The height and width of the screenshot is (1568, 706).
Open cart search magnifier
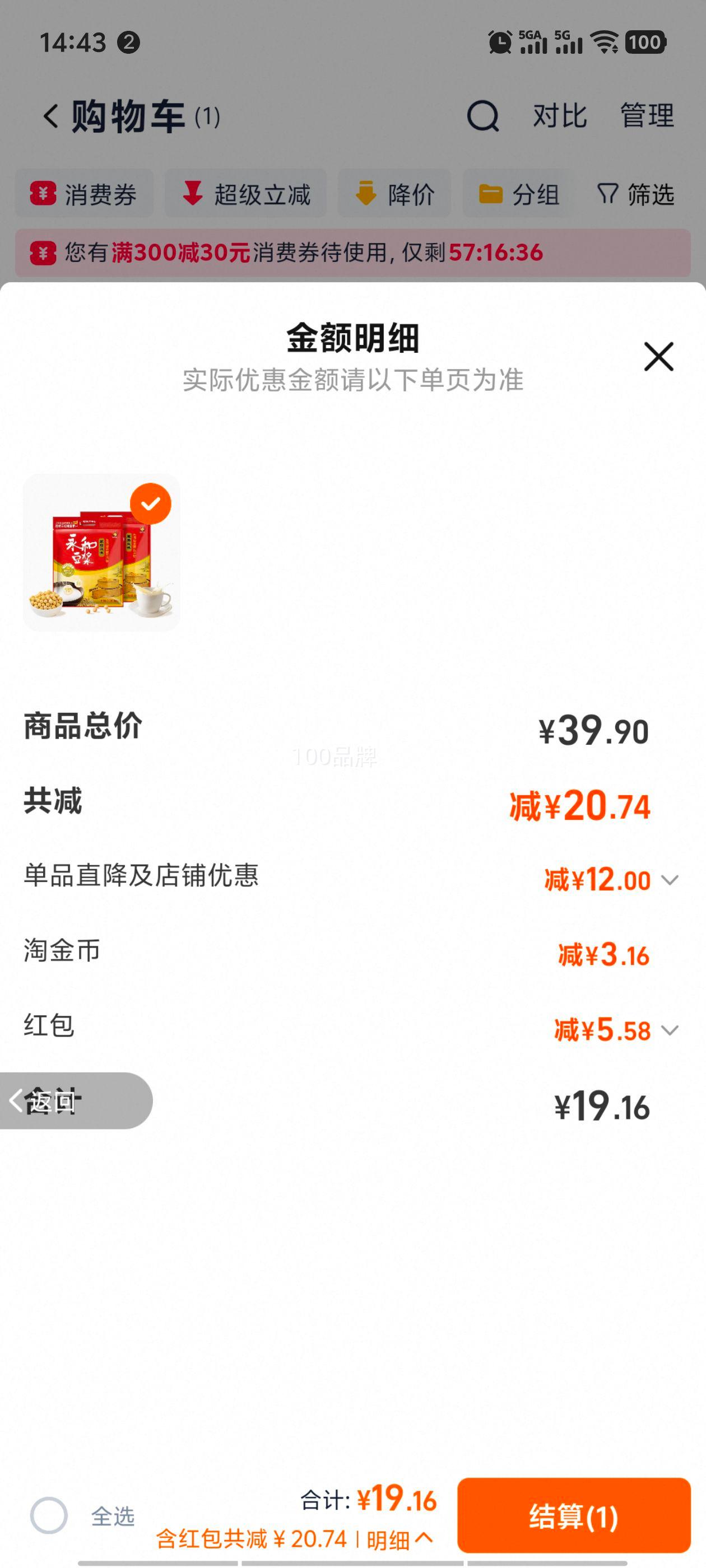pos(482,116)
